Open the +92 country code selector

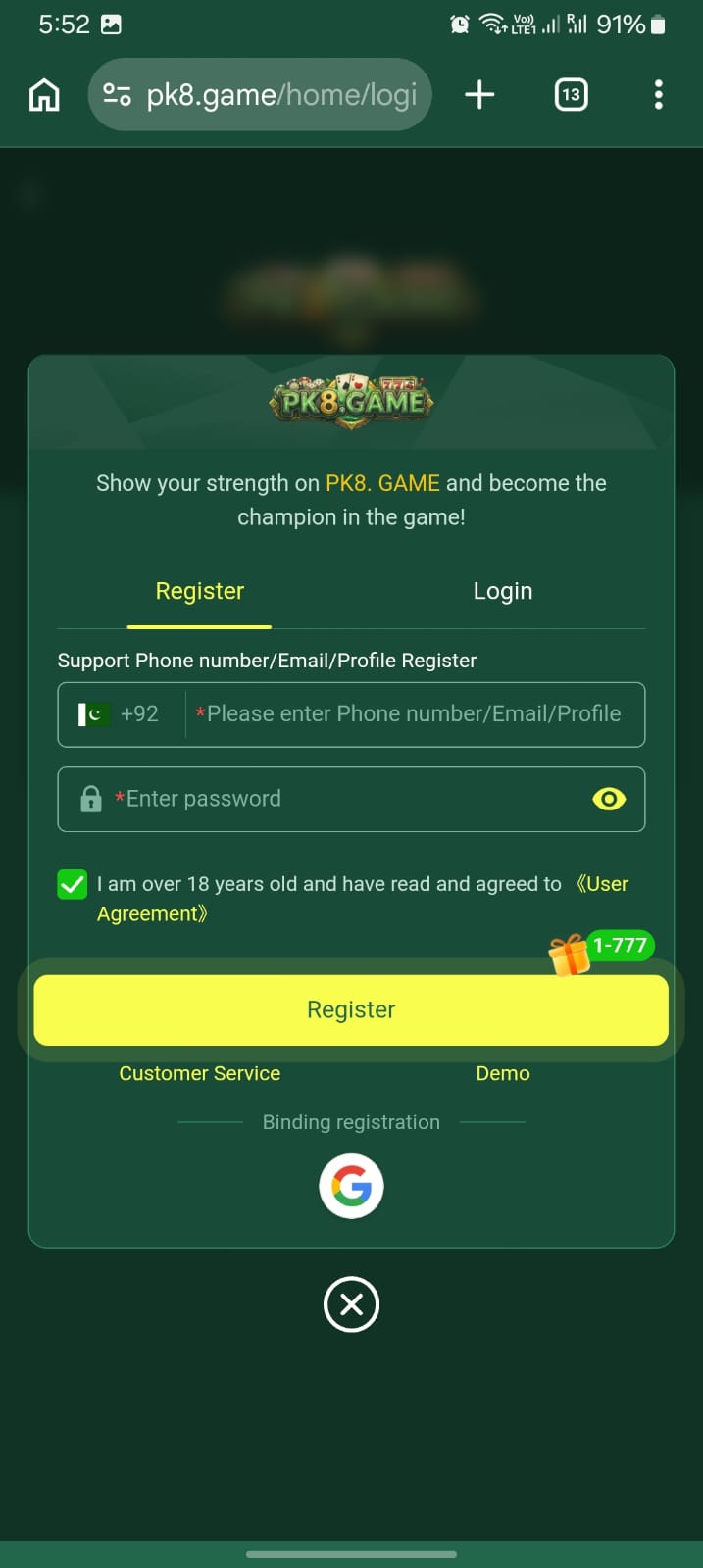pyautogui.click(x=120, y=714)
